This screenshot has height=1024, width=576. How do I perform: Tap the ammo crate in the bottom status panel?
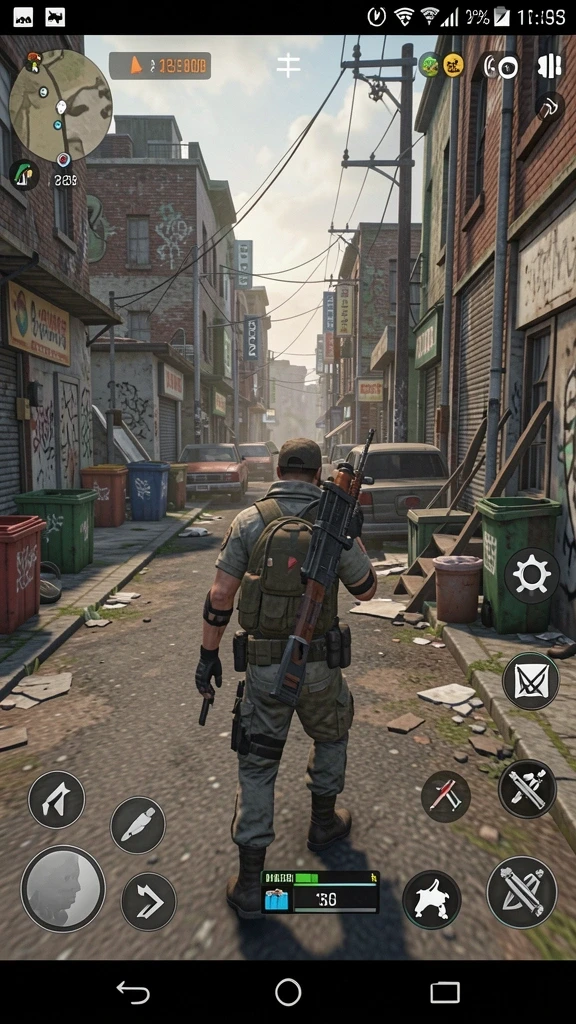(276, 900)
